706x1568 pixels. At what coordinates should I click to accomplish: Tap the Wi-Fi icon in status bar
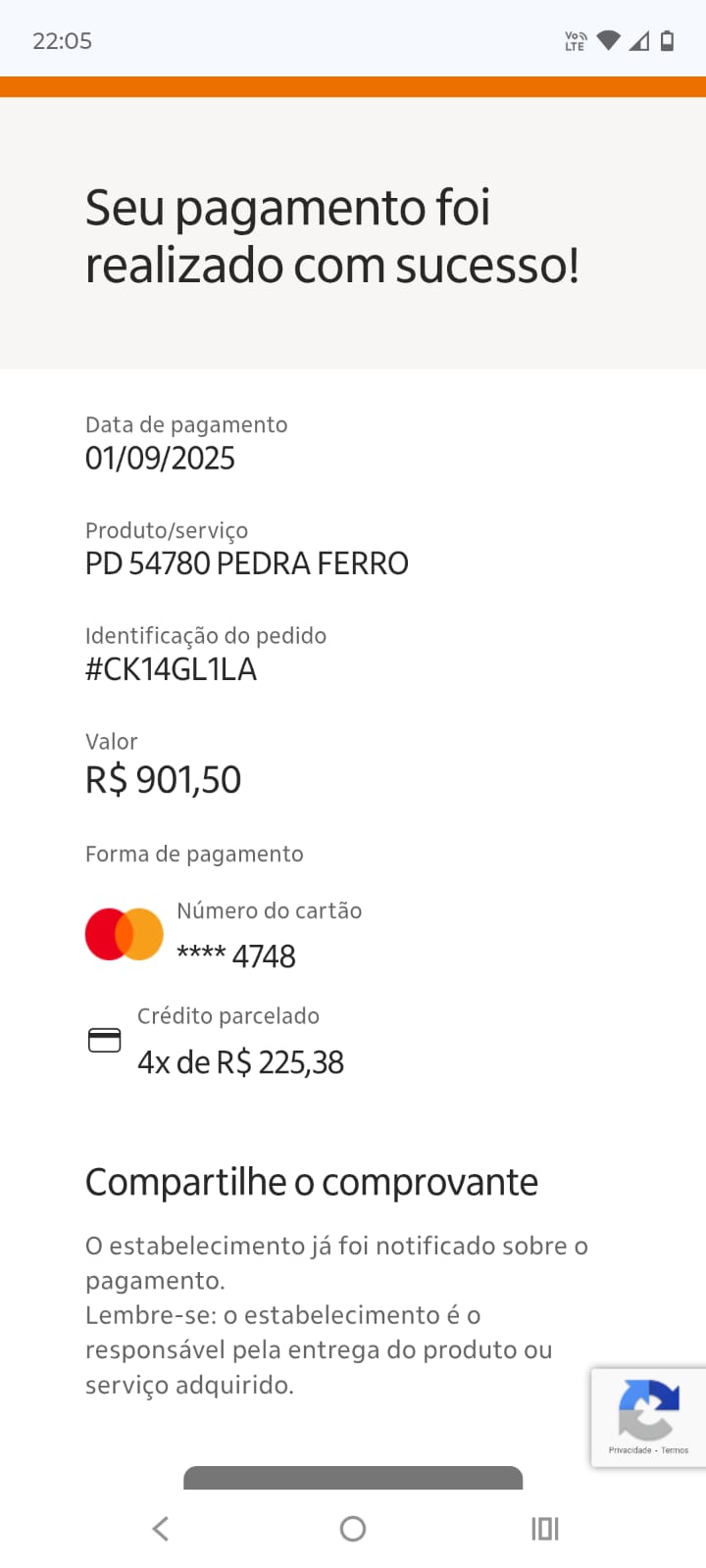tap(610, 41)
